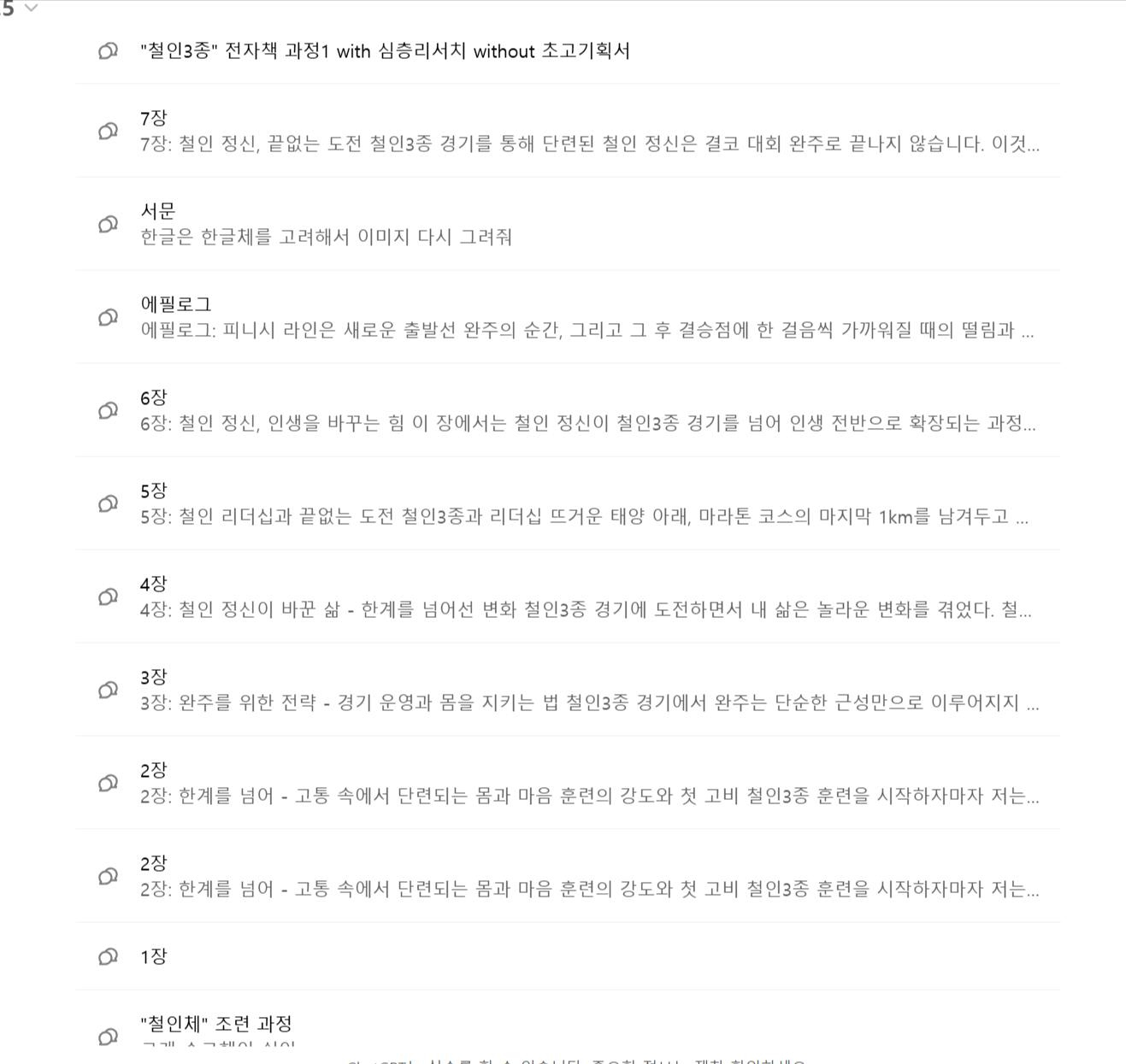Open the "철인체" 조련 과정 chat
This screenshot has height=1064, width=1126.
pyautogui.click(x=216, y=1024)
